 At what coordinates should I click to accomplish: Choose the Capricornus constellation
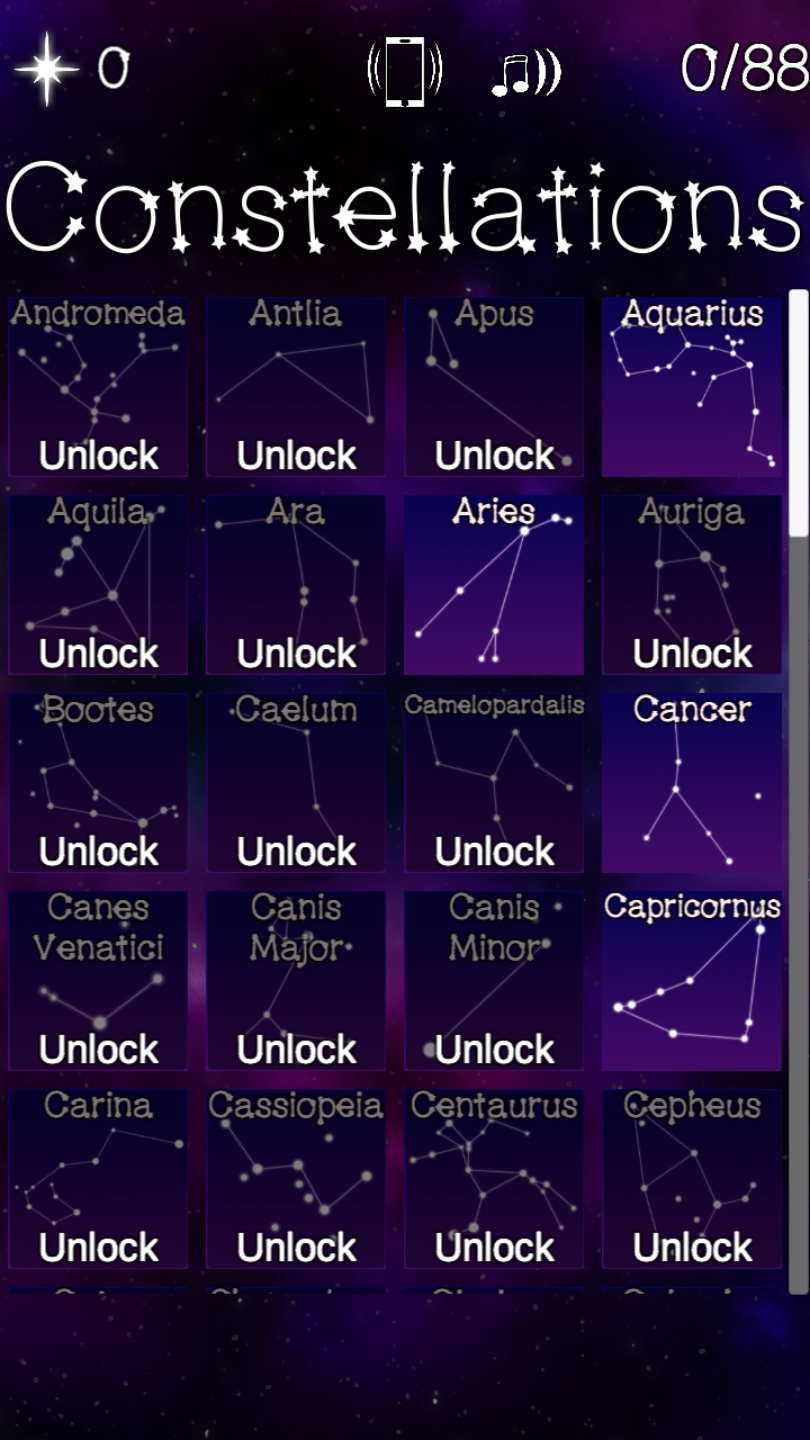coord(692,981)
